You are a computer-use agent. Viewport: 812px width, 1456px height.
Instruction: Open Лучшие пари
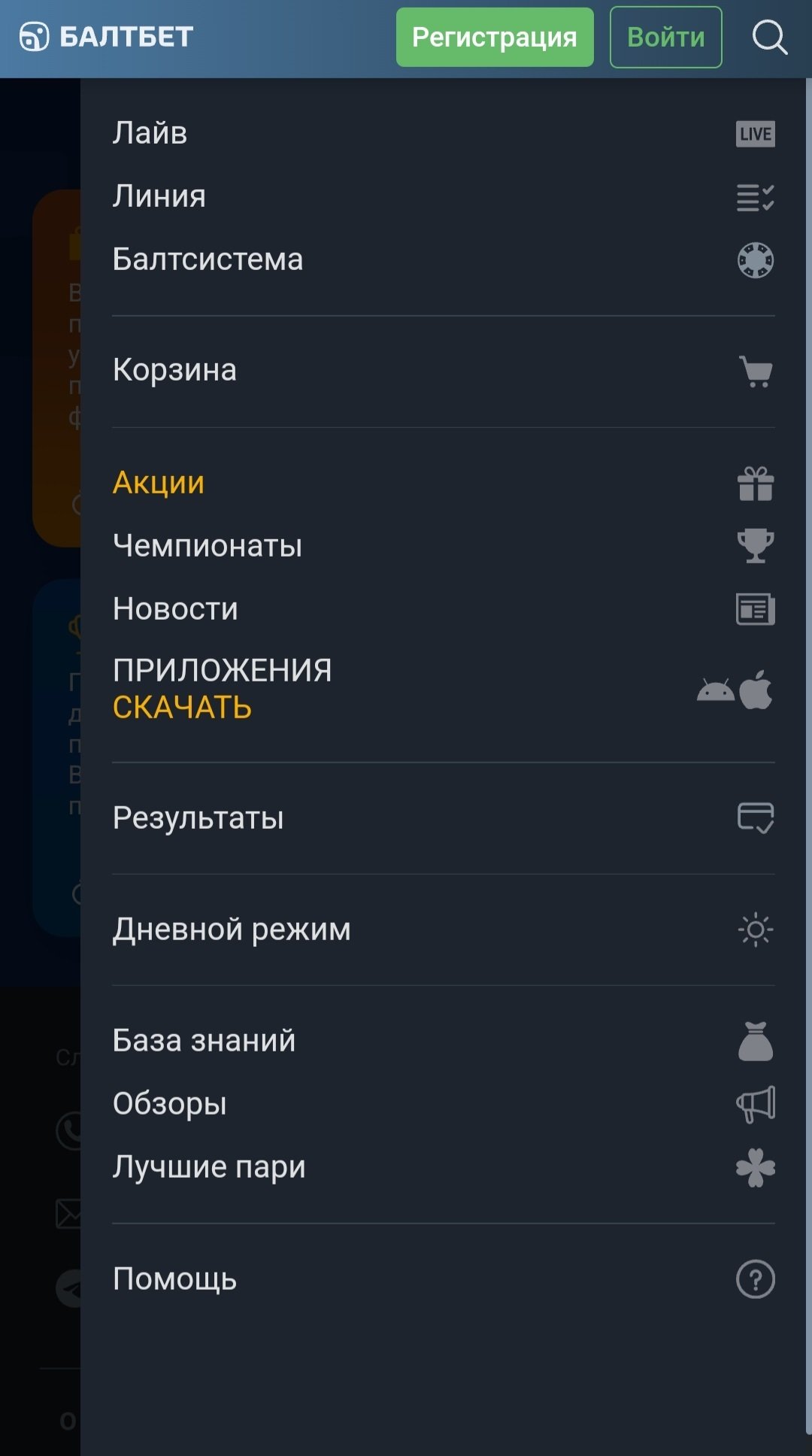(x=209, y=1167)
